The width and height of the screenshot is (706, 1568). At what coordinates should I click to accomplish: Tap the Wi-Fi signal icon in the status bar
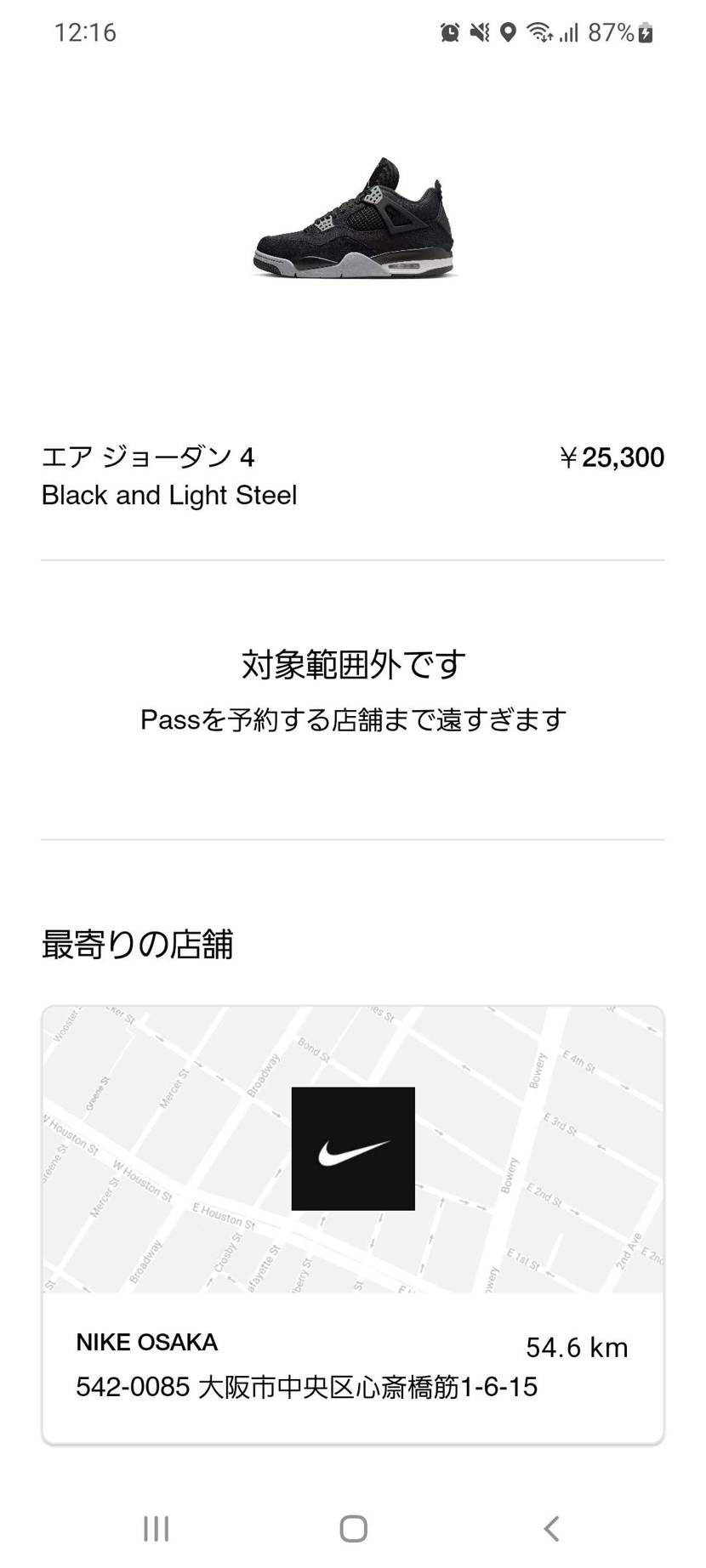click(538, 32)
